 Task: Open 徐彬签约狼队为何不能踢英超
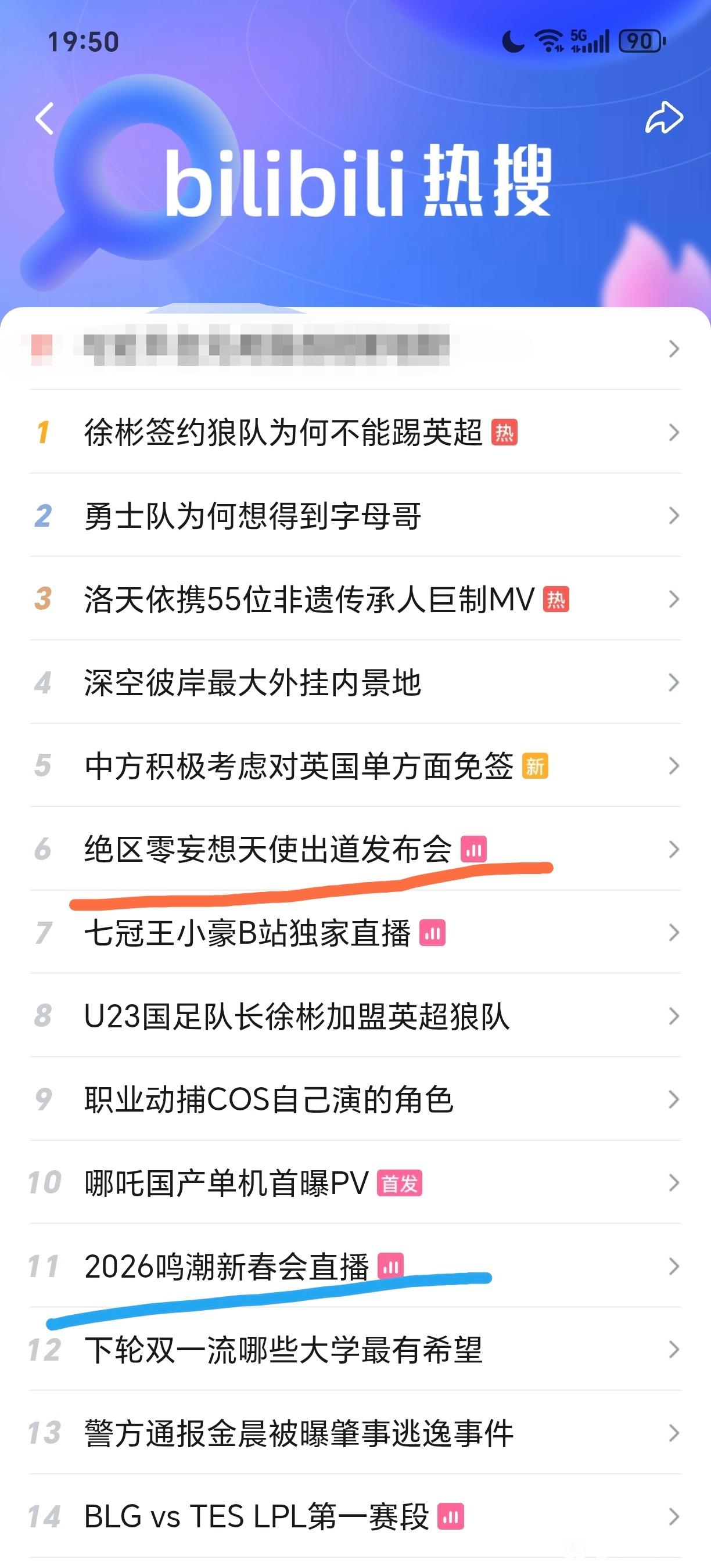[x=283, y=433]
